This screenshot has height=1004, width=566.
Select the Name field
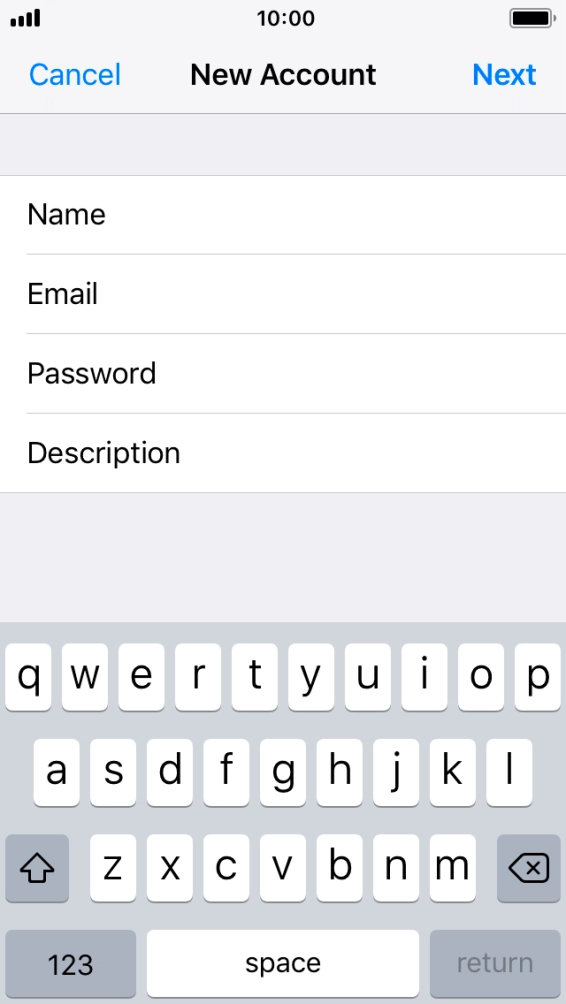point(283,215)
